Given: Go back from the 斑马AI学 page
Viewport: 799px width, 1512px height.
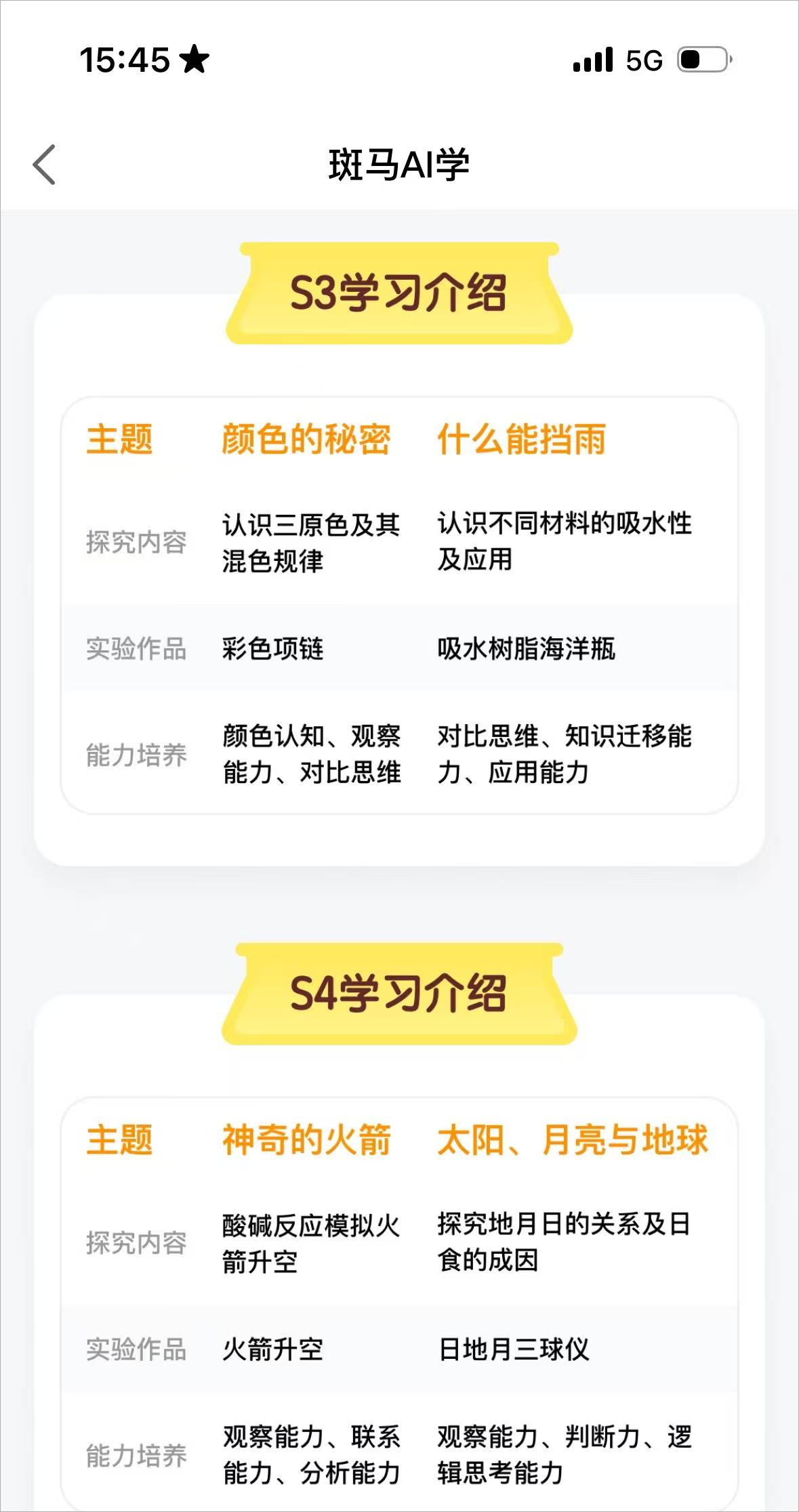Looking at the screenshot, I should tap(45, 165).
